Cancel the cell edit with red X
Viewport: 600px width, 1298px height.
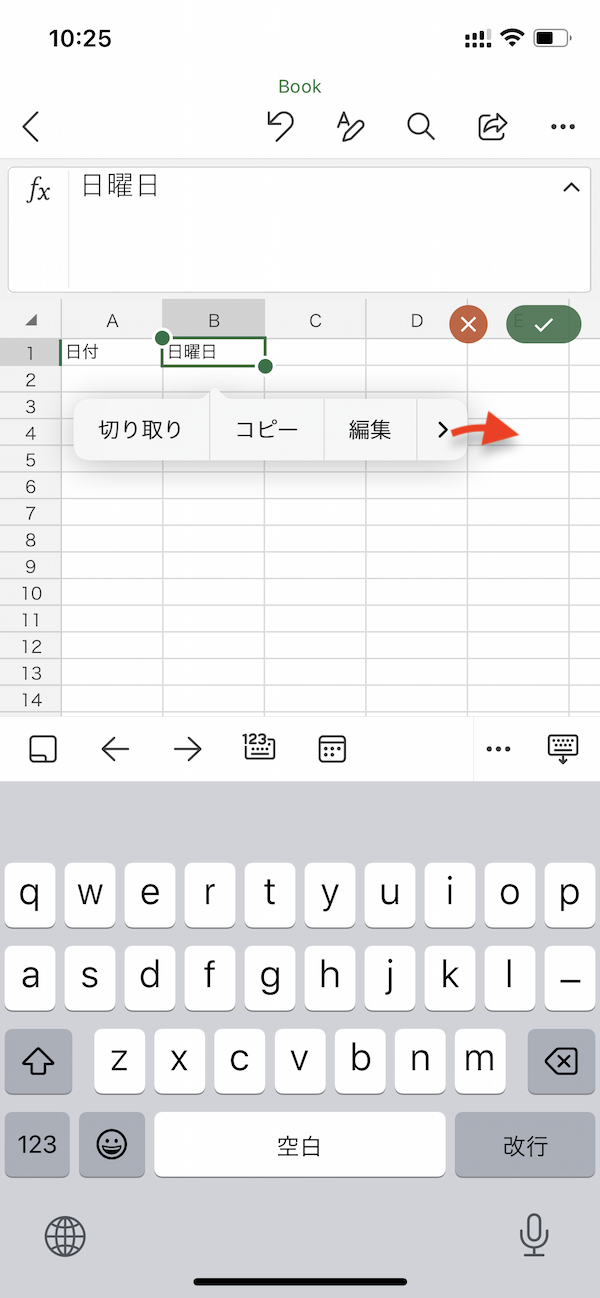[x=468, y=324]
